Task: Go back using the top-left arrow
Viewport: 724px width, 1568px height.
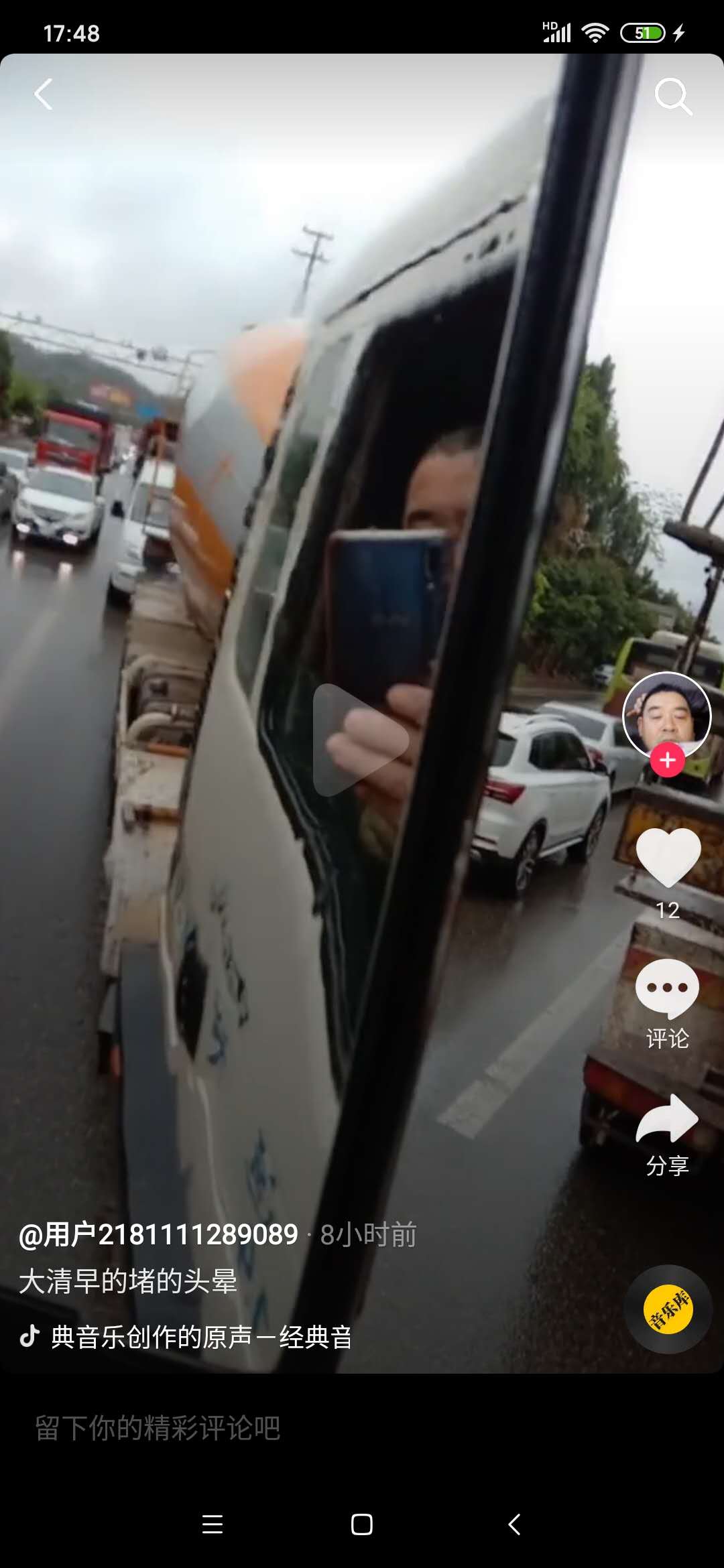Action: tap(44, 94)
